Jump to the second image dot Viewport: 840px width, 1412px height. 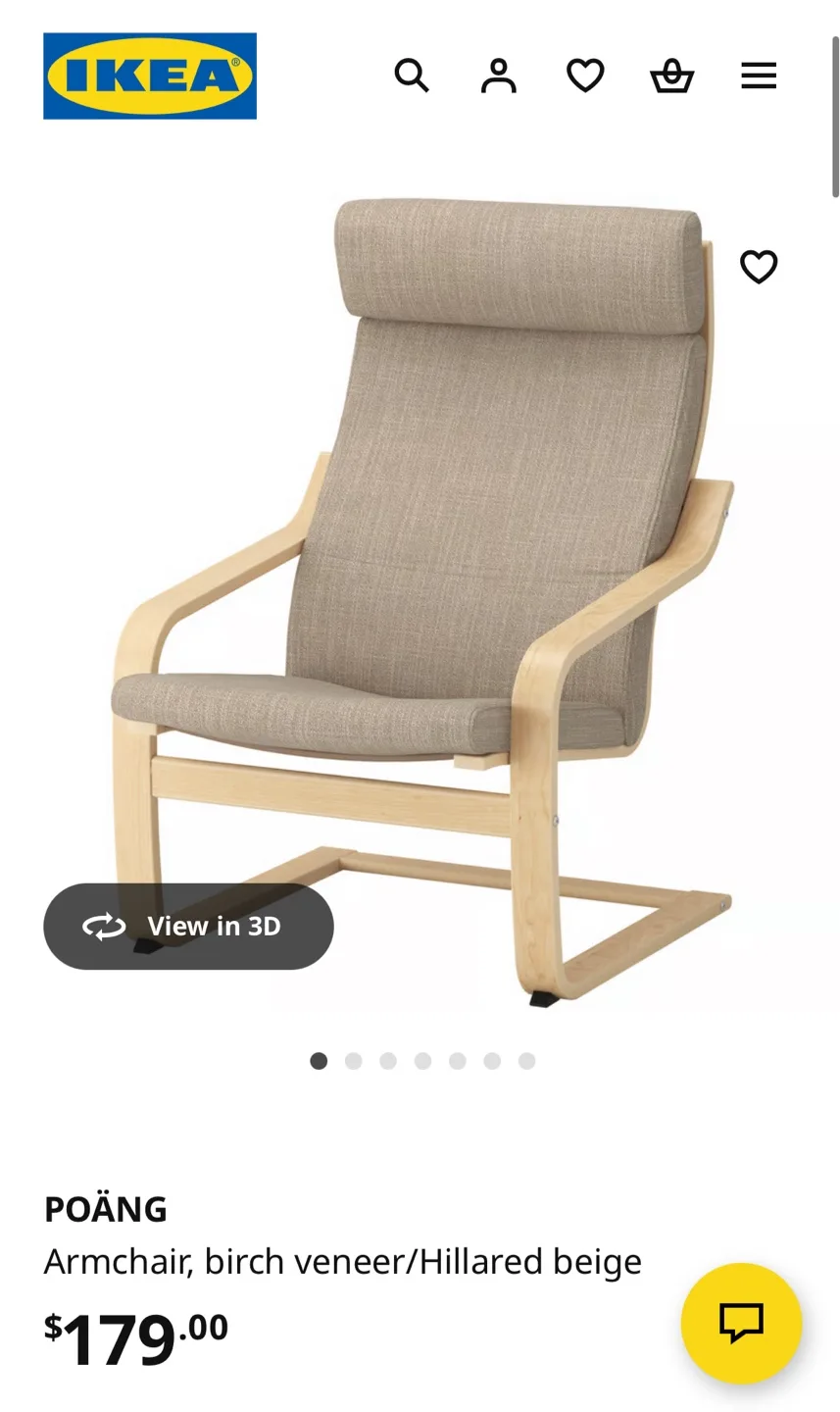[x=354, y=1061]
